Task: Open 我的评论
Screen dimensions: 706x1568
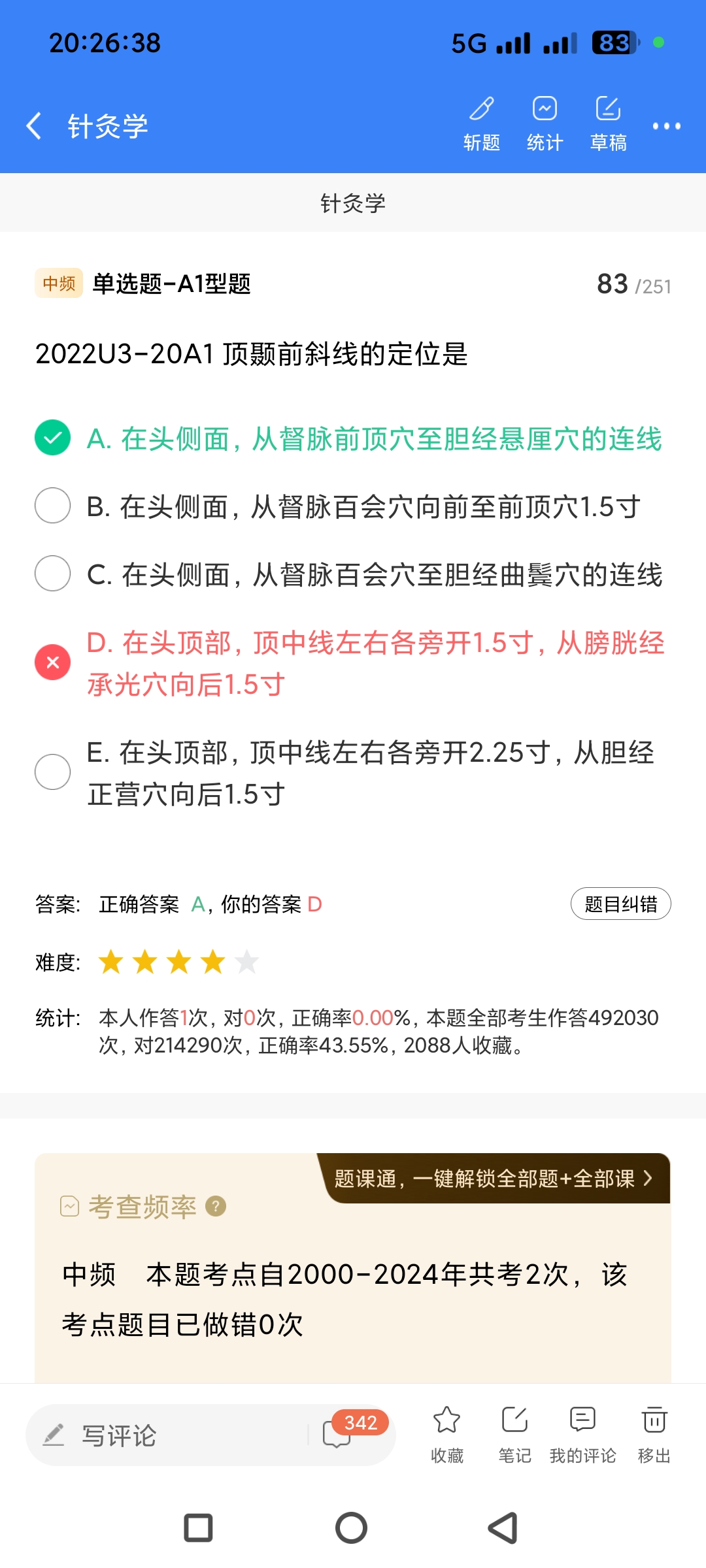Action: point(582,1433)
